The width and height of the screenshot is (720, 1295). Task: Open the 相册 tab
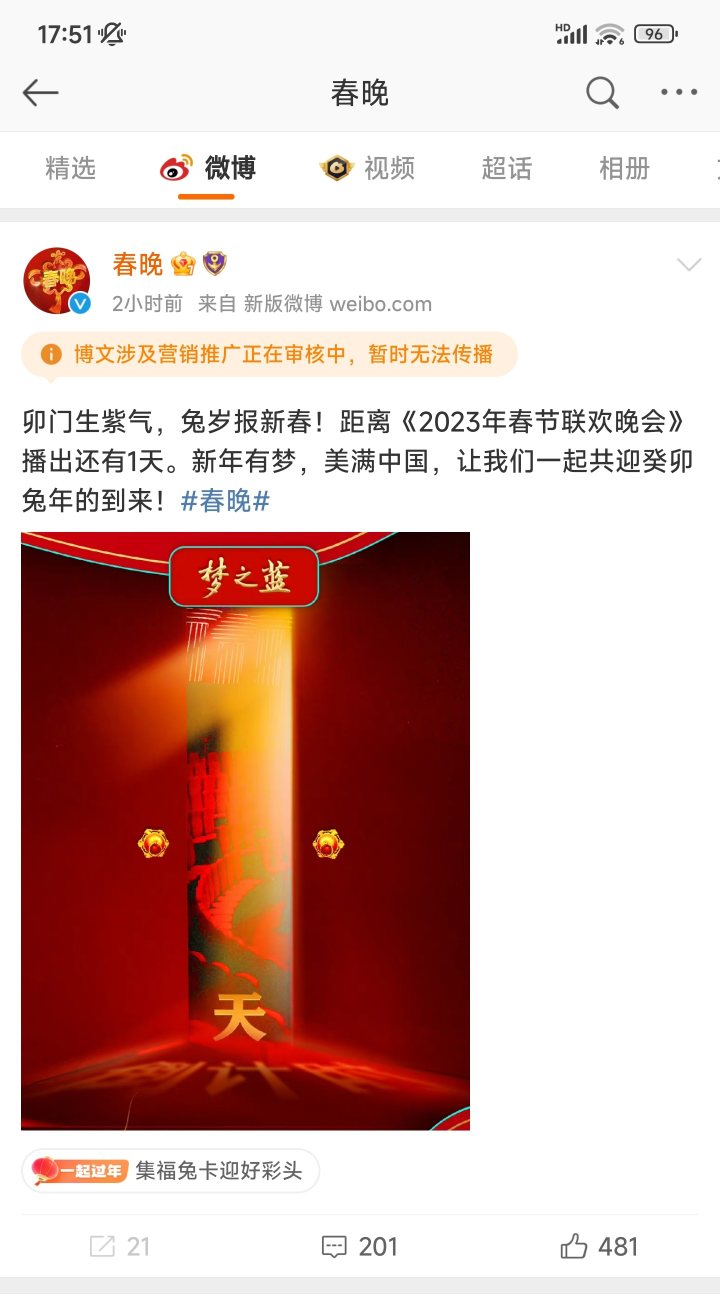point(624,168)
